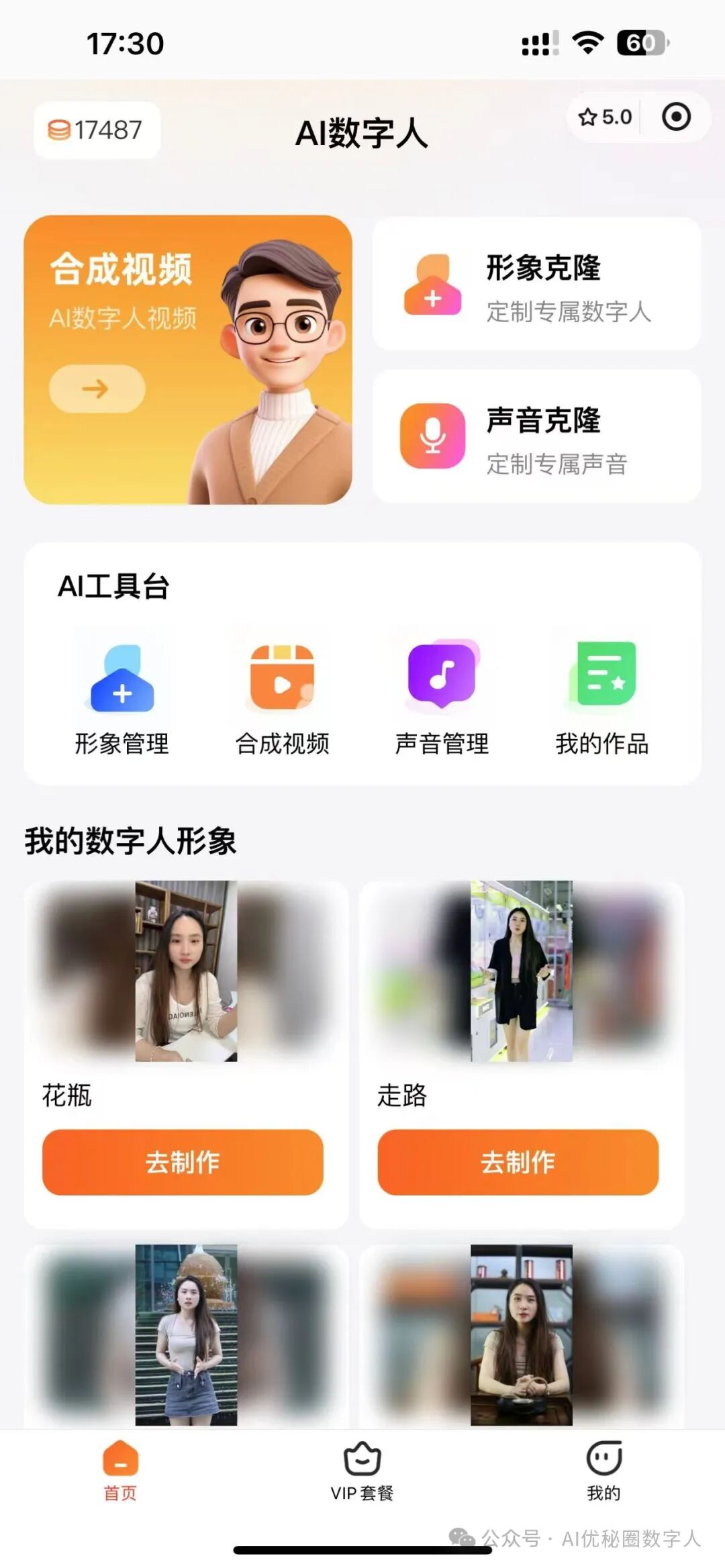This screenshot has height=1568, width=725.
Task: Open 声音管理 tool
Action: [x=442, y=698]
